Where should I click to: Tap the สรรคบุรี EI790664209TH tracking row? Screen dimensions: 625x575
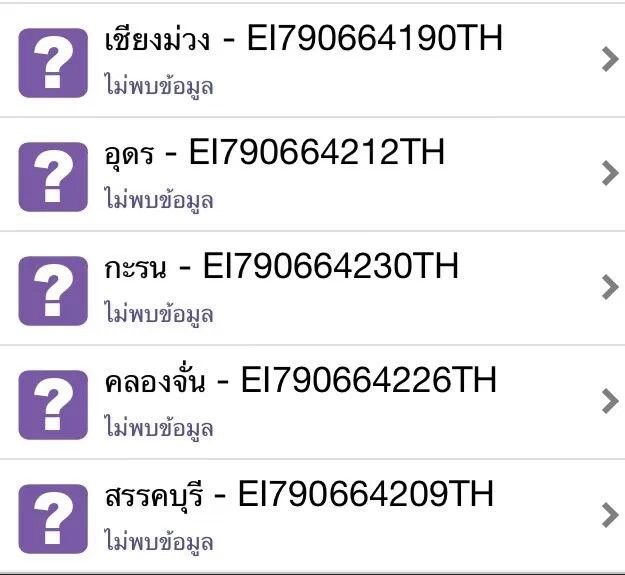[312, 516]
